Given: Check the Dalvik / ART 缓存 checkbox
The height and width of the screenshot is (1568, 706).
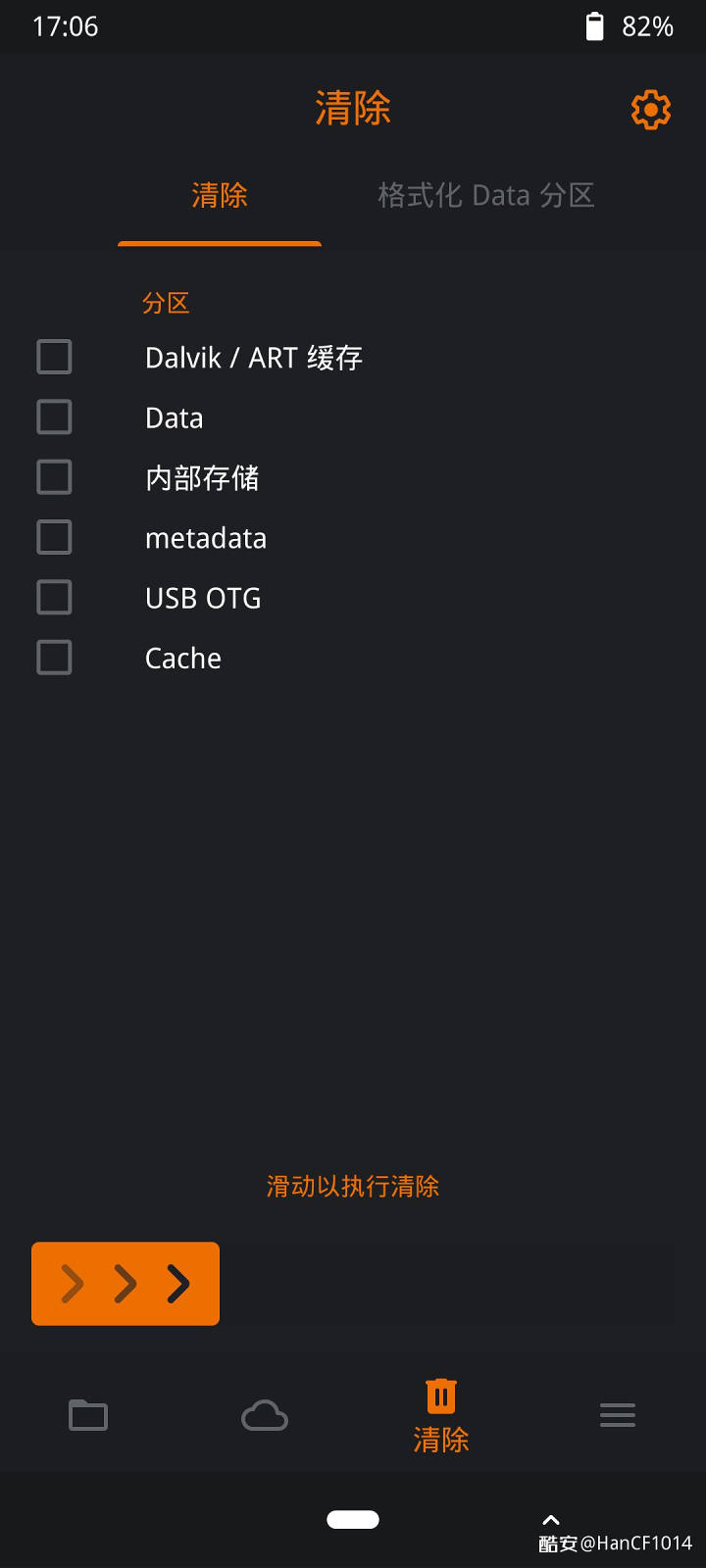Looking at the screenshot, I should [x=54, y=357].
